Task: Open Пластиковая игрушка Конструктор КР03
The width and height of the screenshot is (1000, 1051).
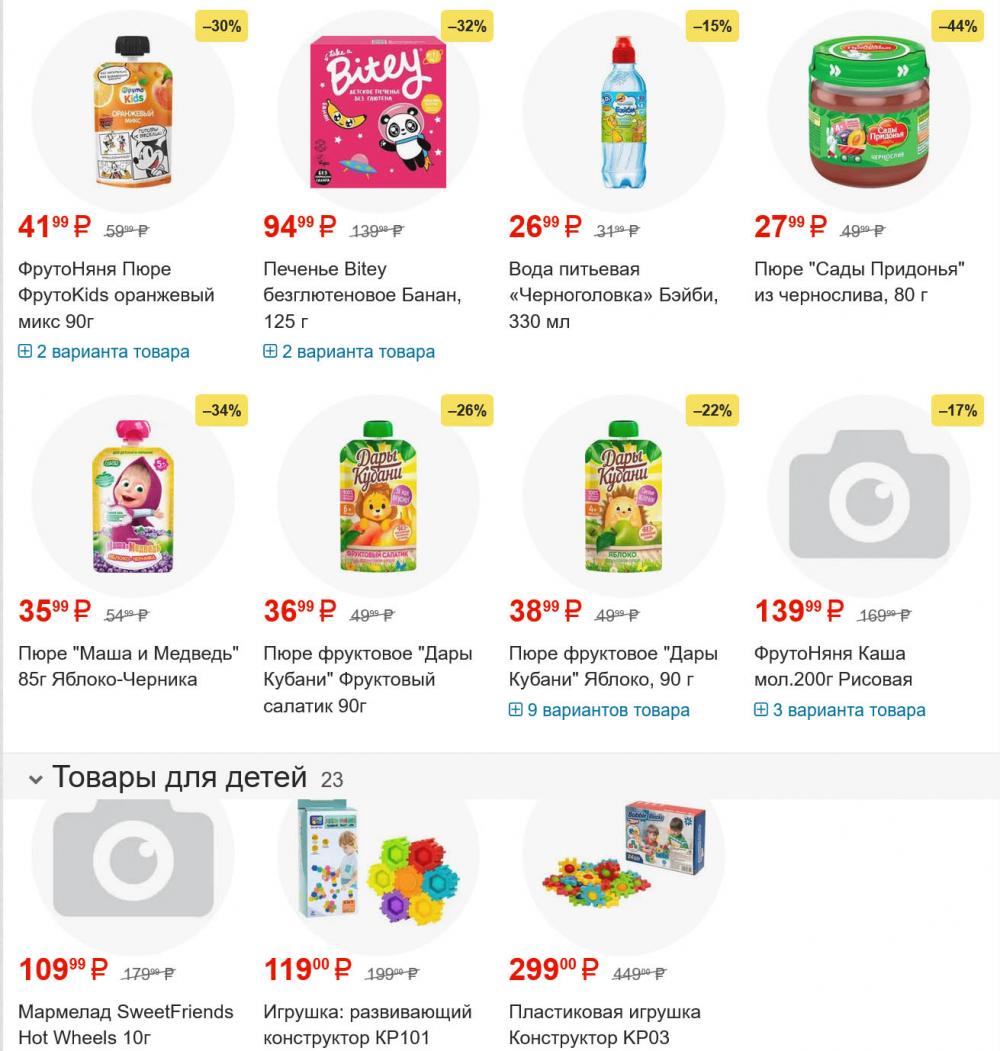Action: (x=604, y=1023)
